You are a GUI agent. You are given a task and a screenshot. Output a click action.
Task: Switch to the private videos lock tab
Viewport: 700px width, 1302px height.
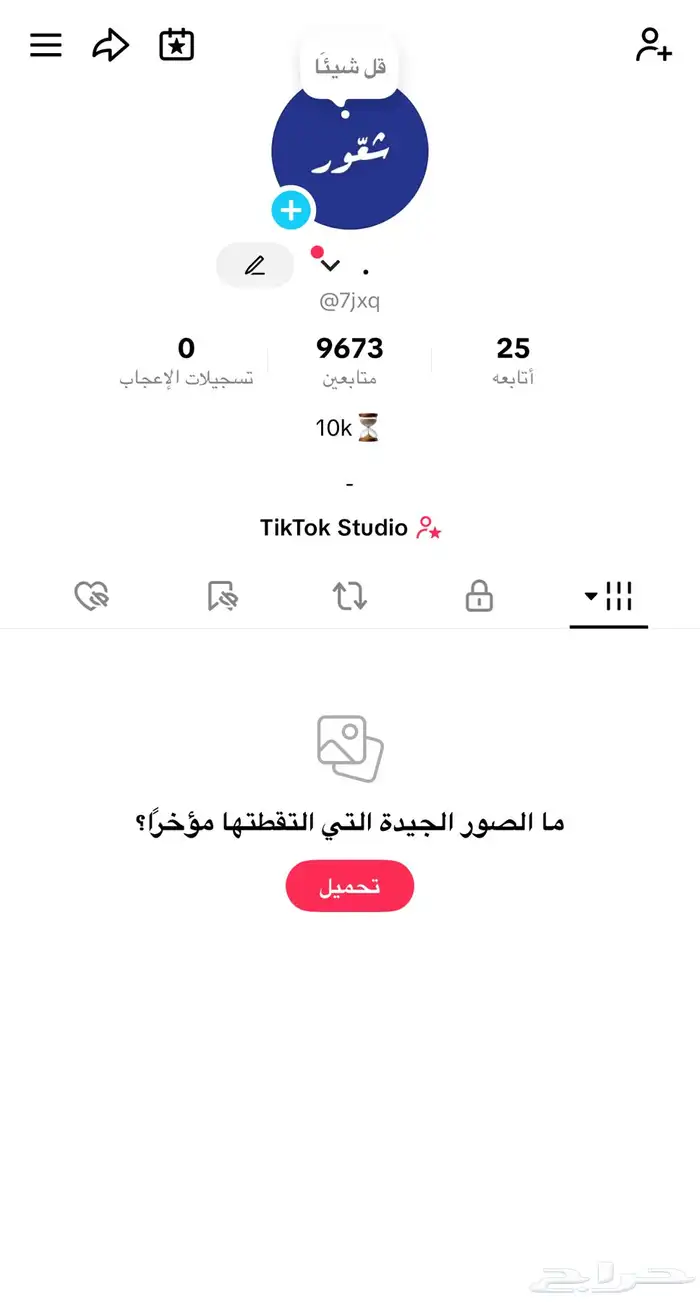point(479,597)
